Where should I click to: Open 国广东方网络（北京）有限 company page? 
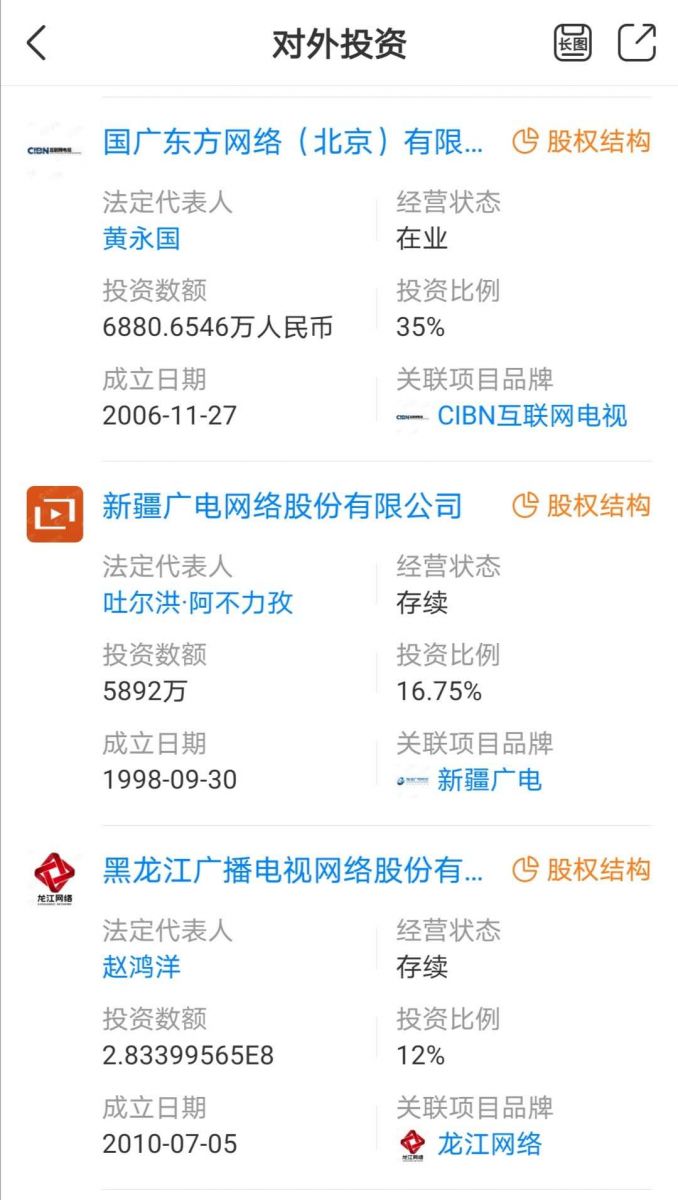click(x=293, y=142)
